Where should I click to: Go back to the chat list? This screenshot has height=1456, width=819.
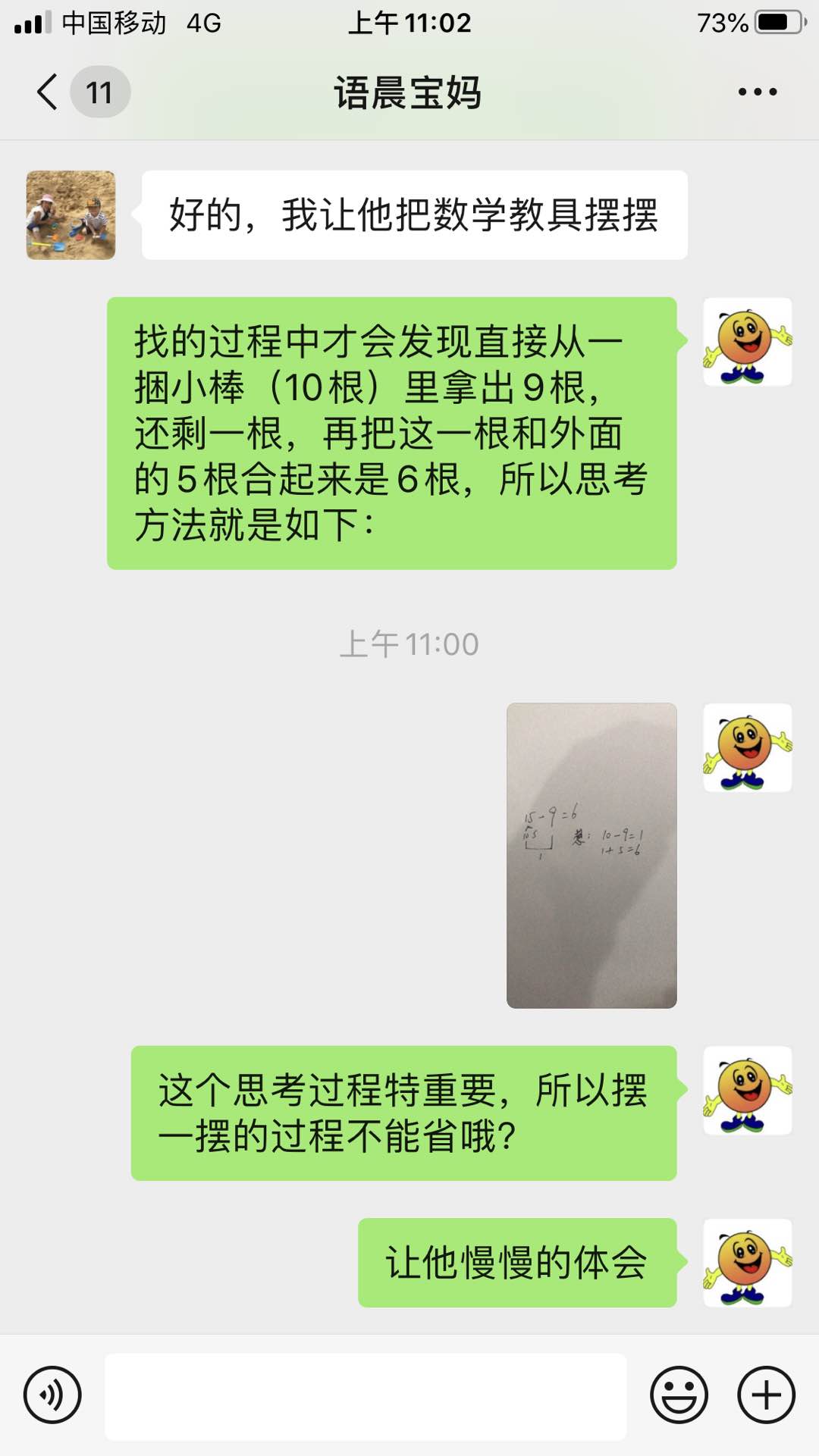tap(47, 92)
